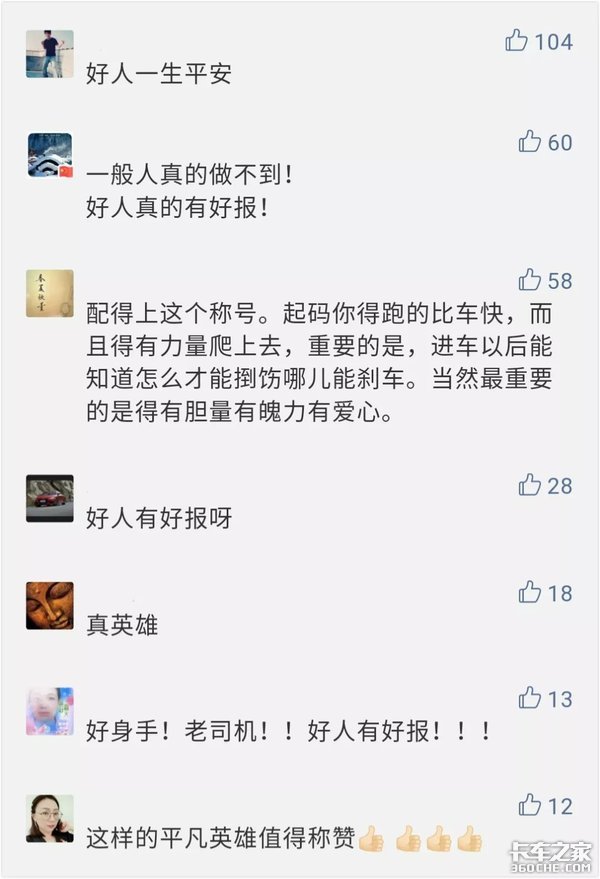The height and width of the screenshot is (879, 600).
Task: Like the comment 一般人真的做不到
Action: click(x=530, y=142)
